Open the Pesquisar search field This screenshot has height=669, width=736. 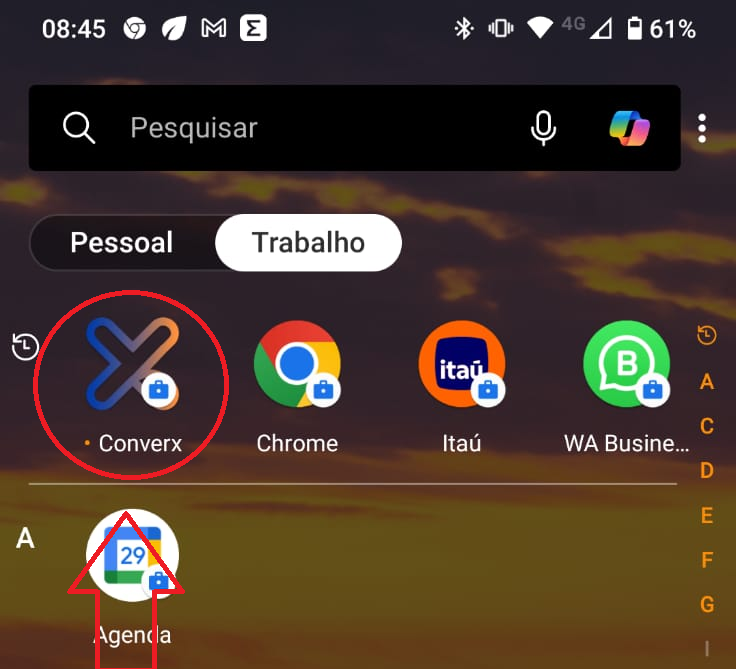pos(300,128)
